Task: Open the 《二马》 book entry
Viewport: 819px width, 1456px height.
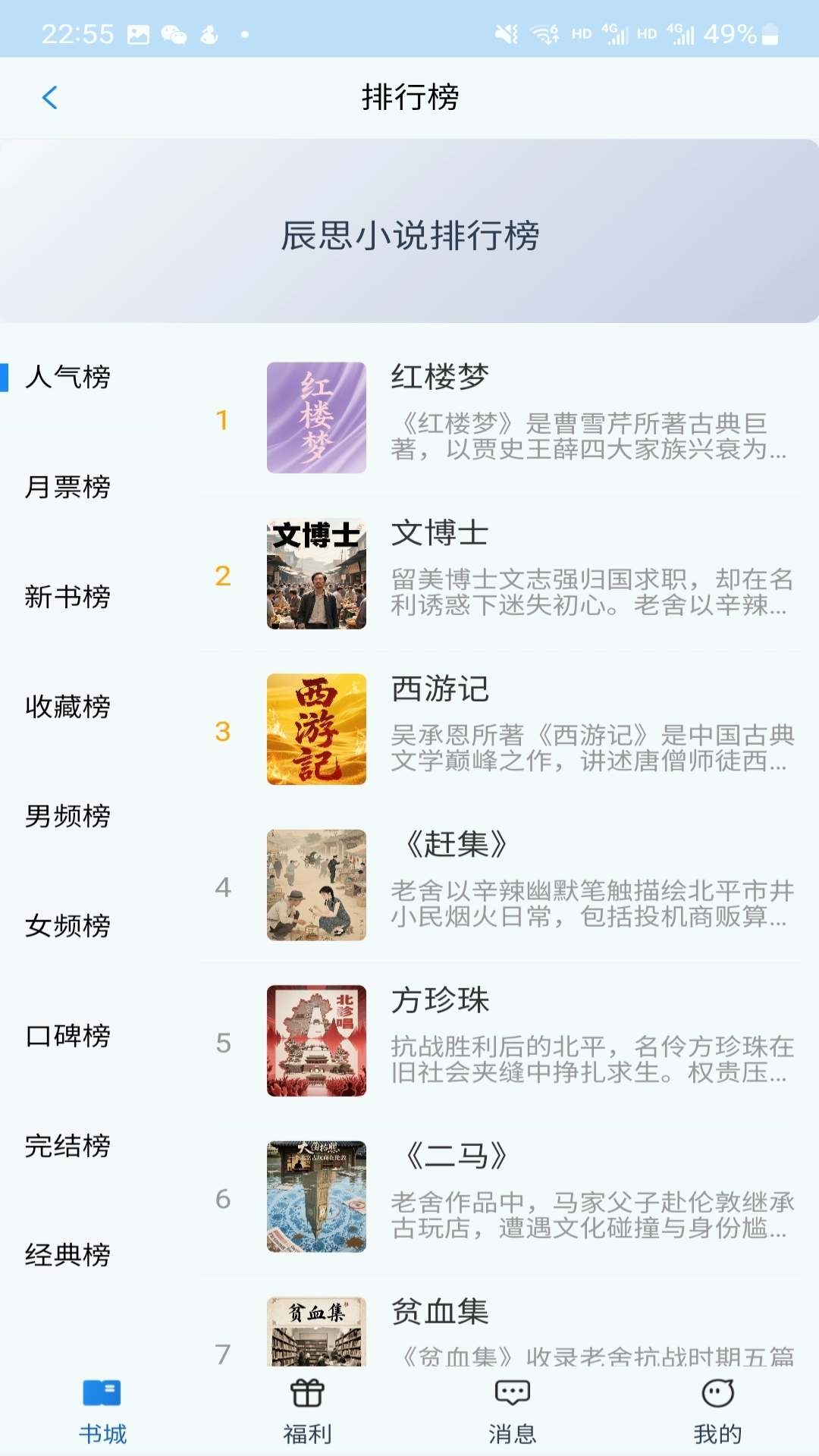Action: (x=317, y=1197)
